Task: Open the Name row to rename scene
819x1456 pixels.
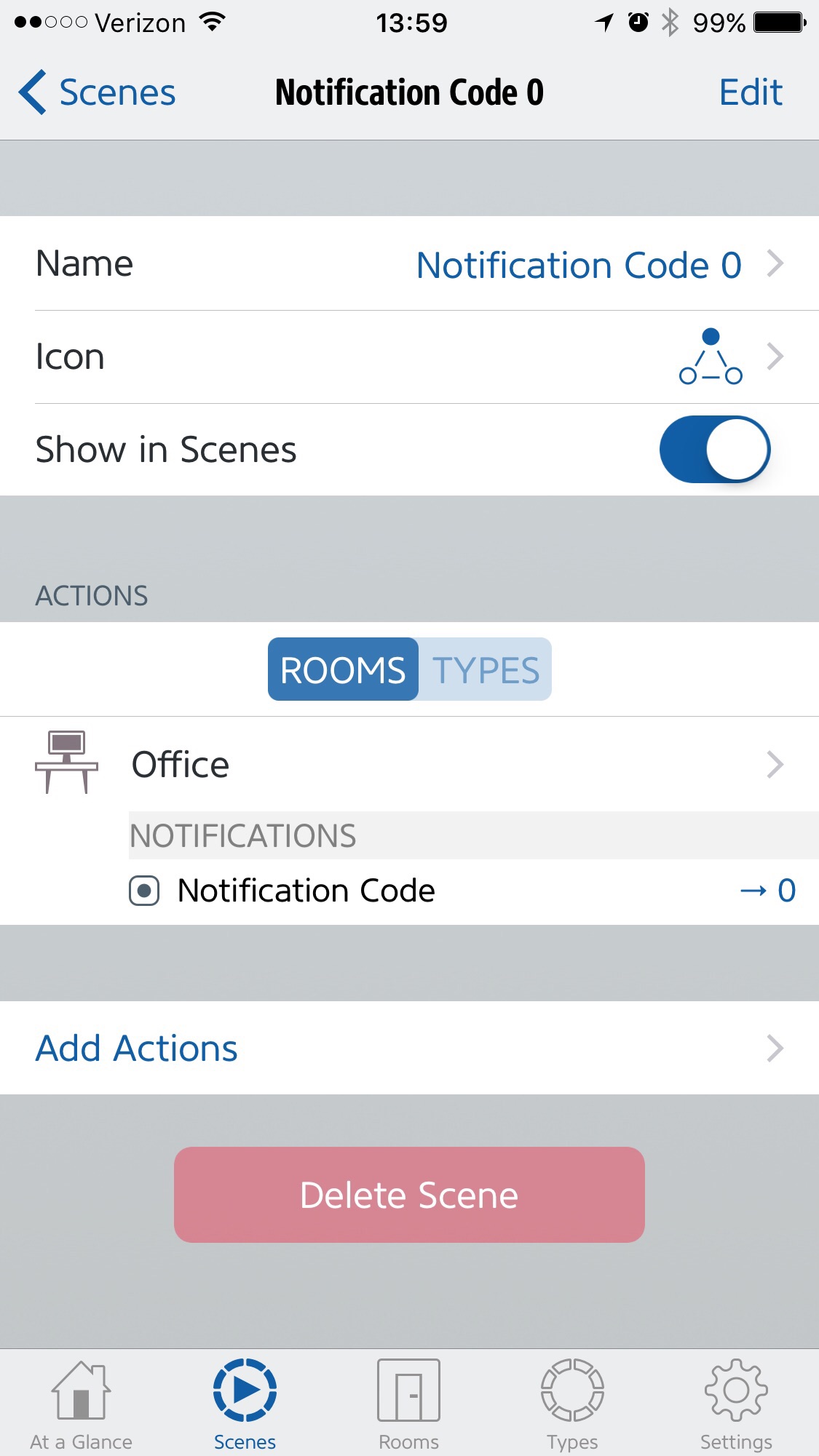Action: tap(409, 263)
